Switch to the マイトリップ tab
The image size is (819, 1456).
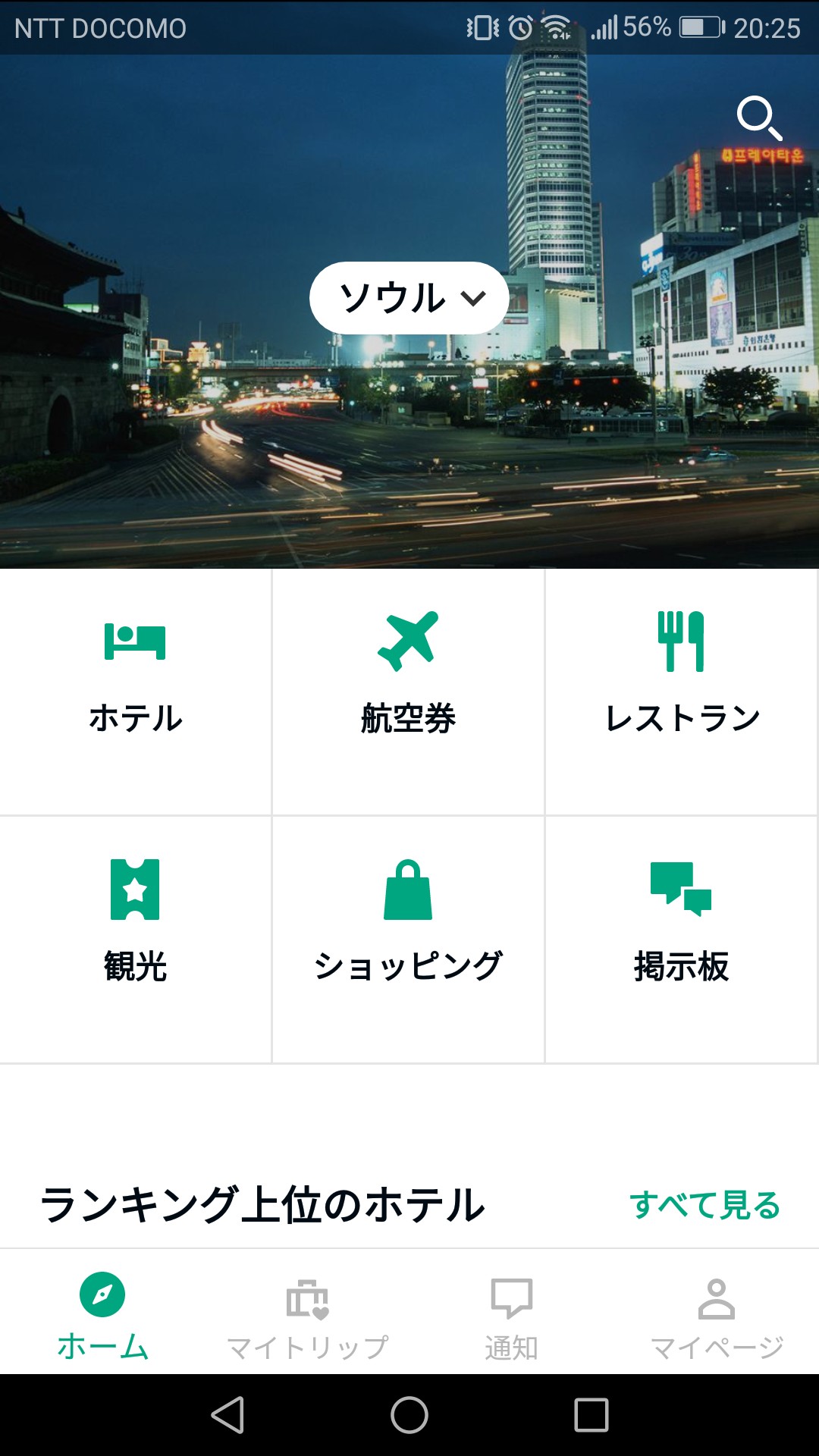(x=307, y=1314)
